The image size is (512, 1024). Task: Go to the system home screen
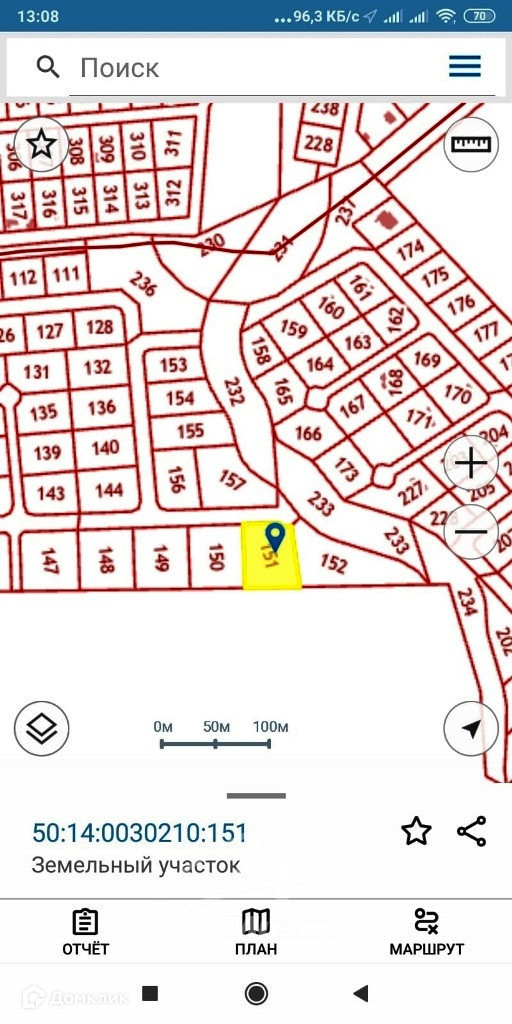pyautogui.click(x=256, y=993)
